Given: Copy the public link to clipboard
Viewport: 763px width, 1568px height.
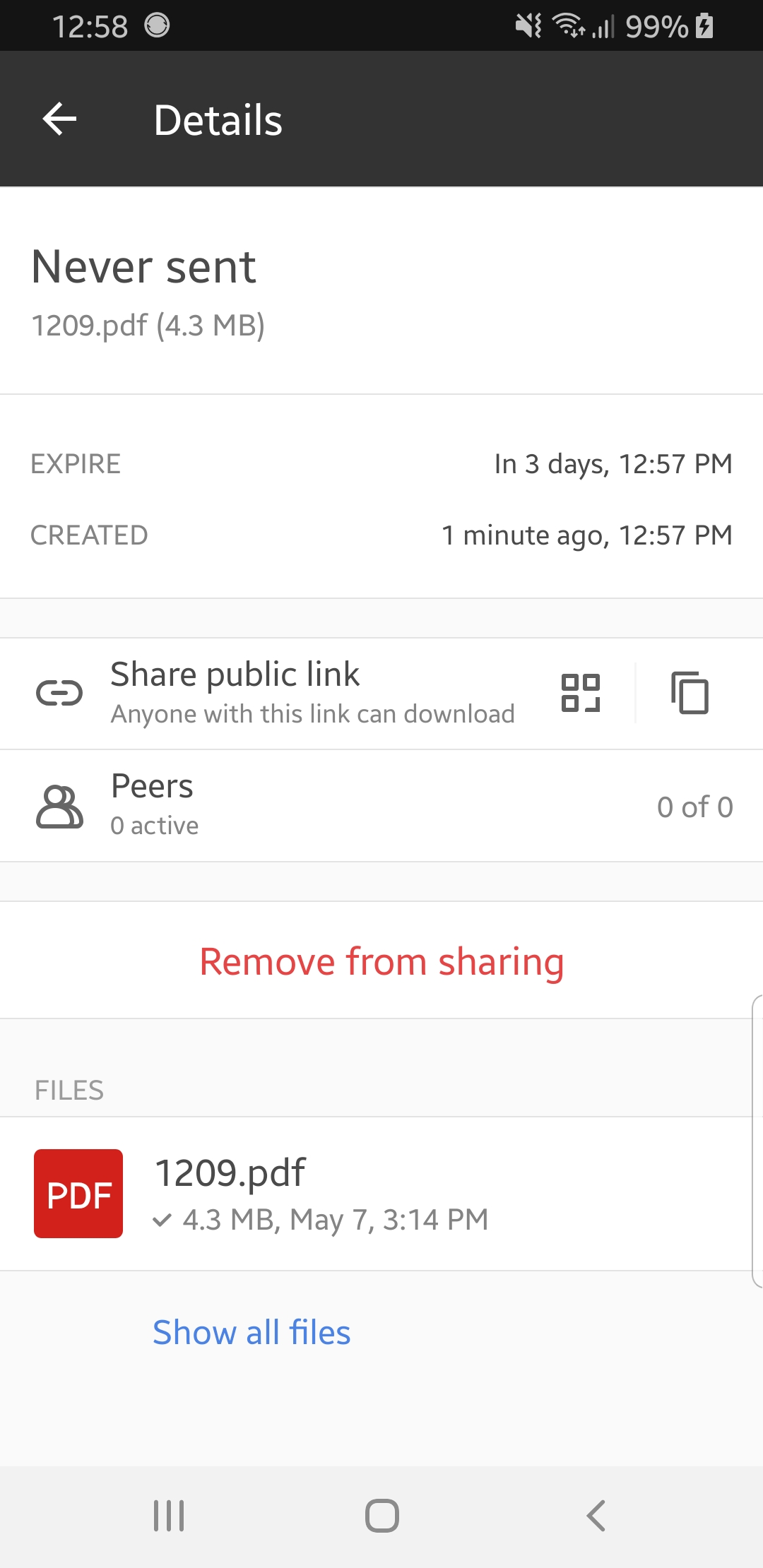Looking at the screenshot, I should coord(690,693).
